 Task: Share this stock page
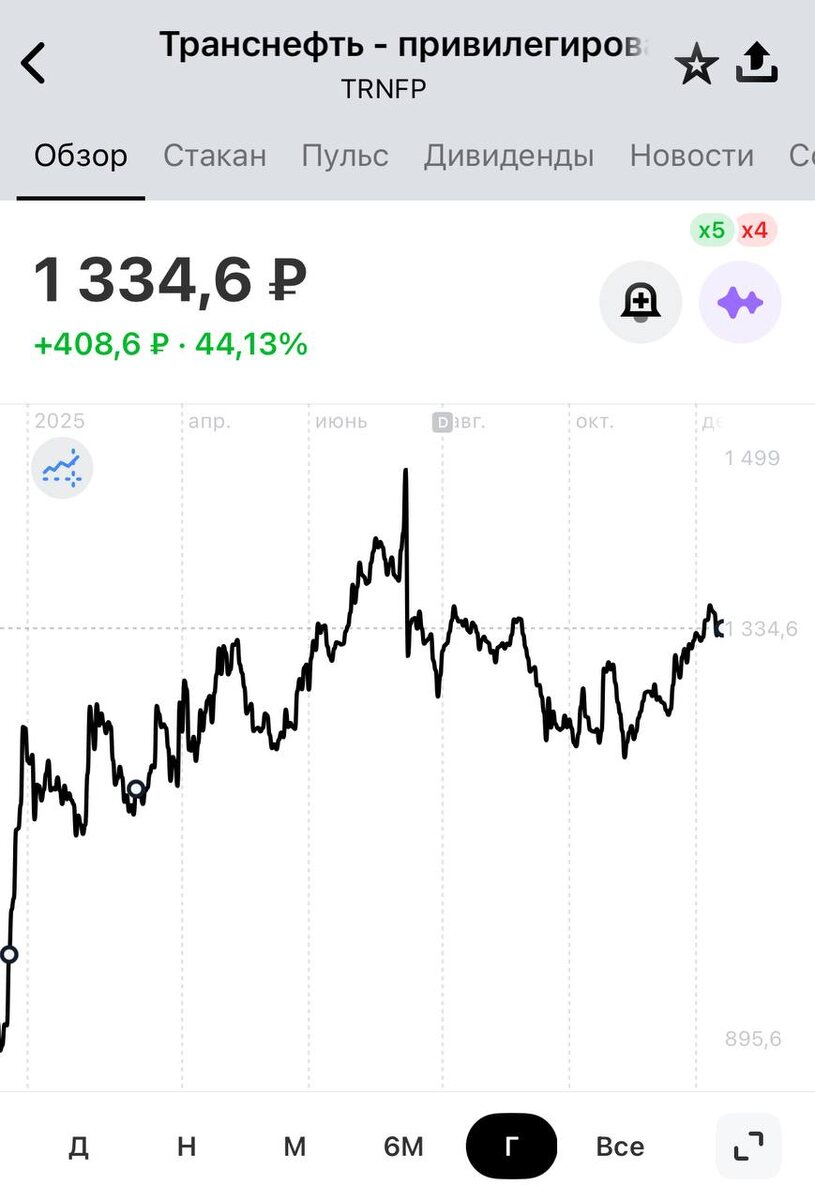click(x=757, y=64)
